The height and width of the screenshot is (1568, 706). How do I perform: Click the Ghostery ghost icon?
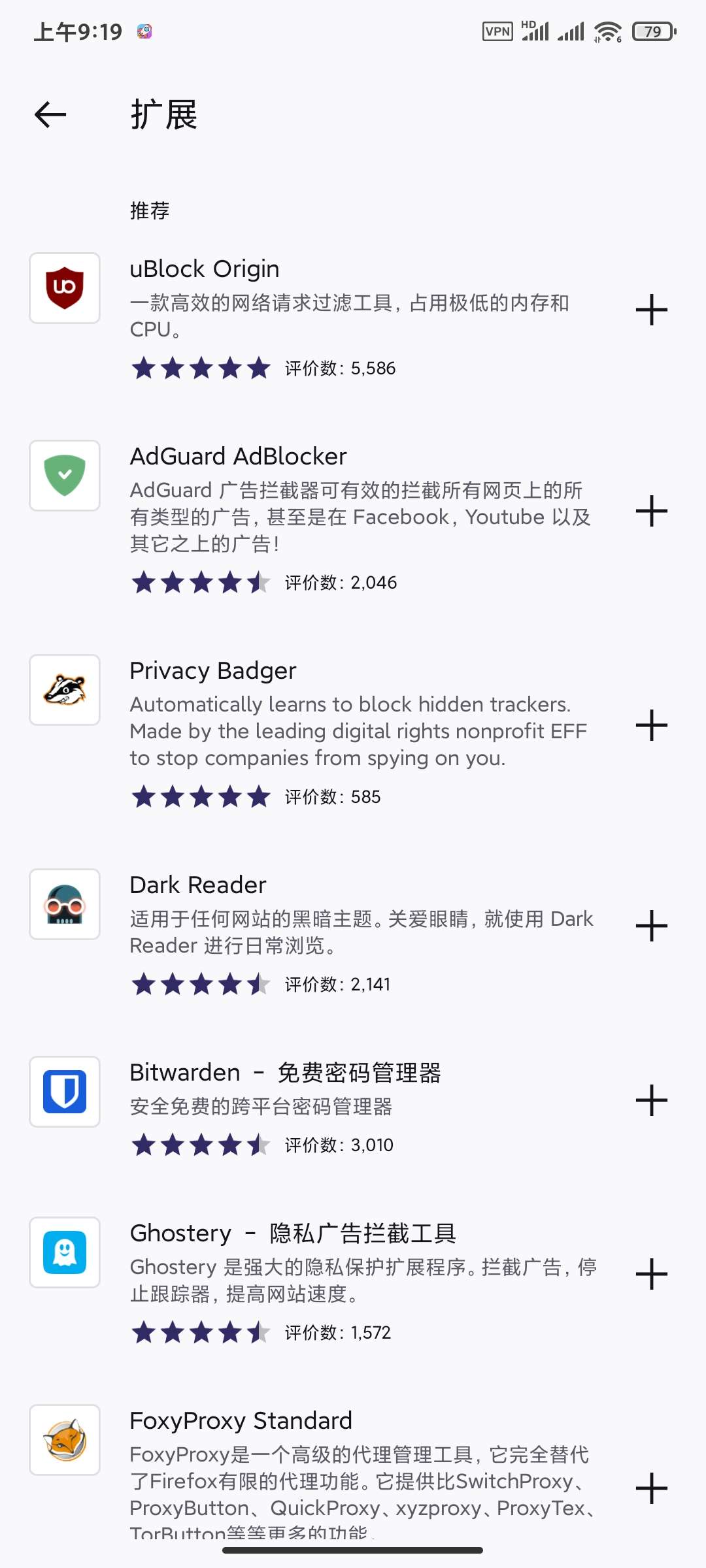click(x=63, y=1253)
